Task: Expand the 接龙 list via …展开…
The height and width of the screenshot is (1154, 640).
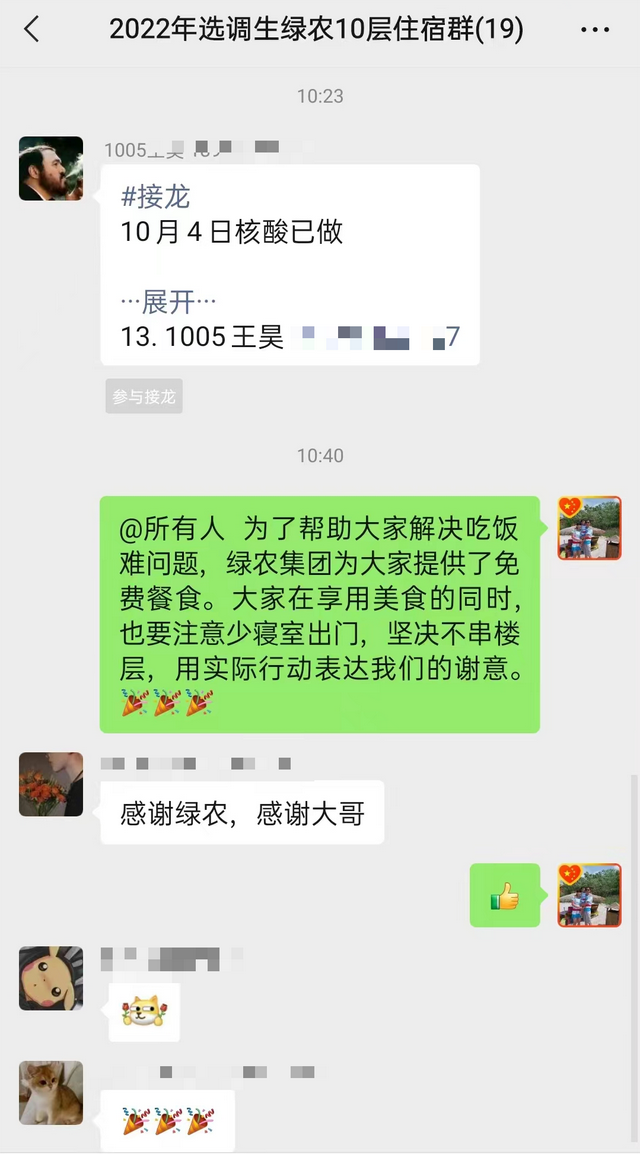Action: click(169, 300)
